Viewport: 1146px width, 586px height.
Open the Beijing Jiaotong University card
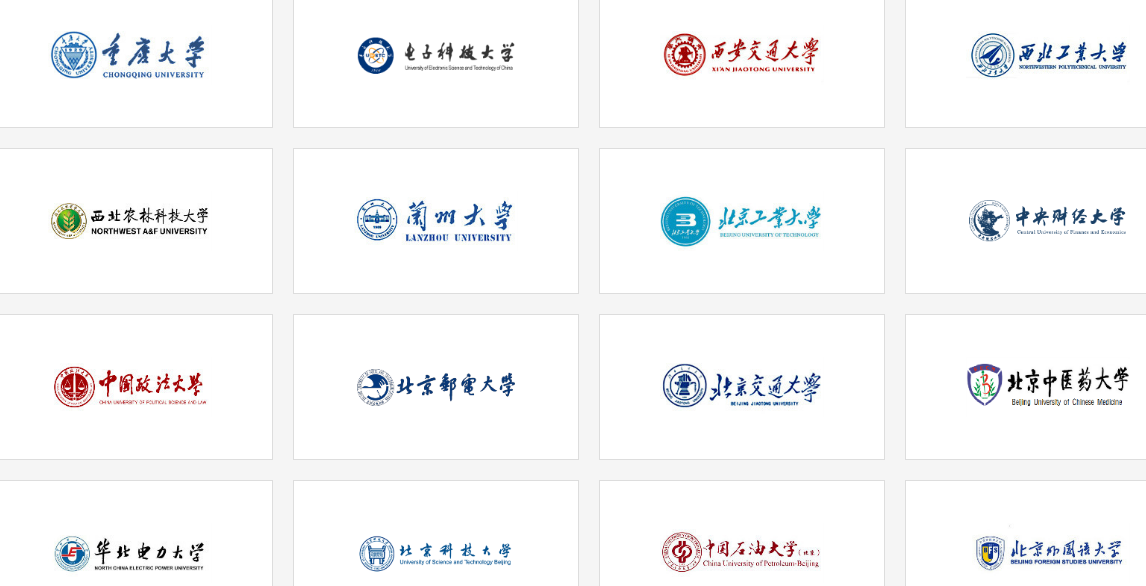[x=741, y=387]
